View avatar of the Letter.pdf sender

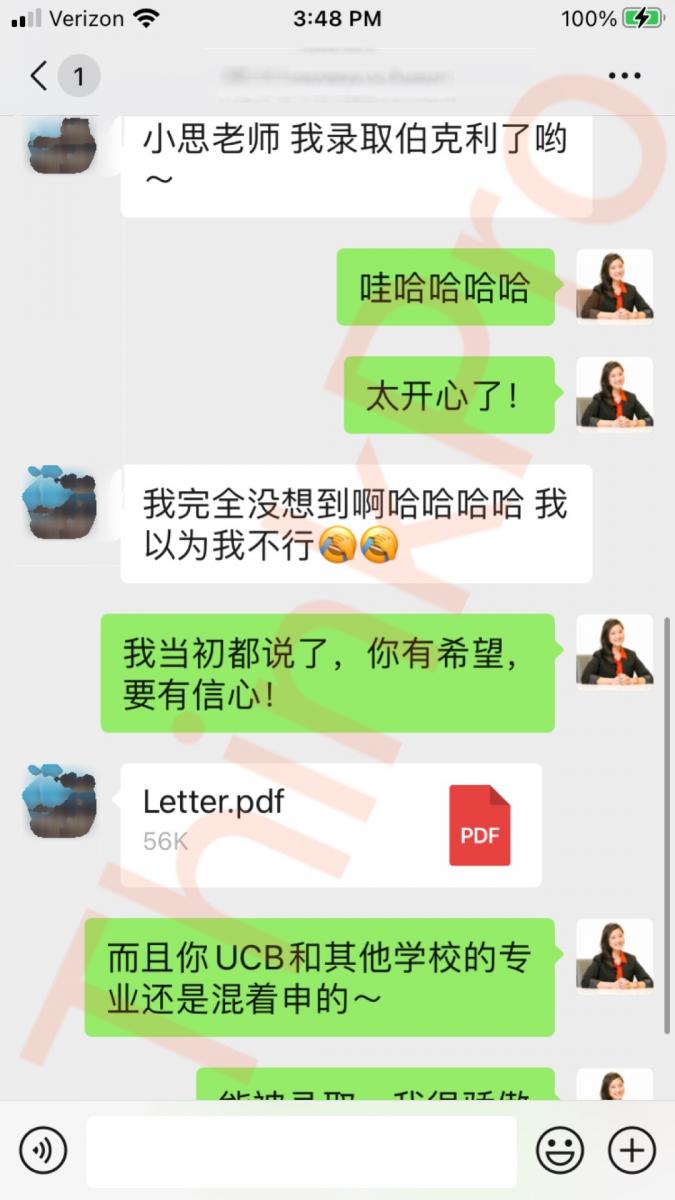click(61, 801)
